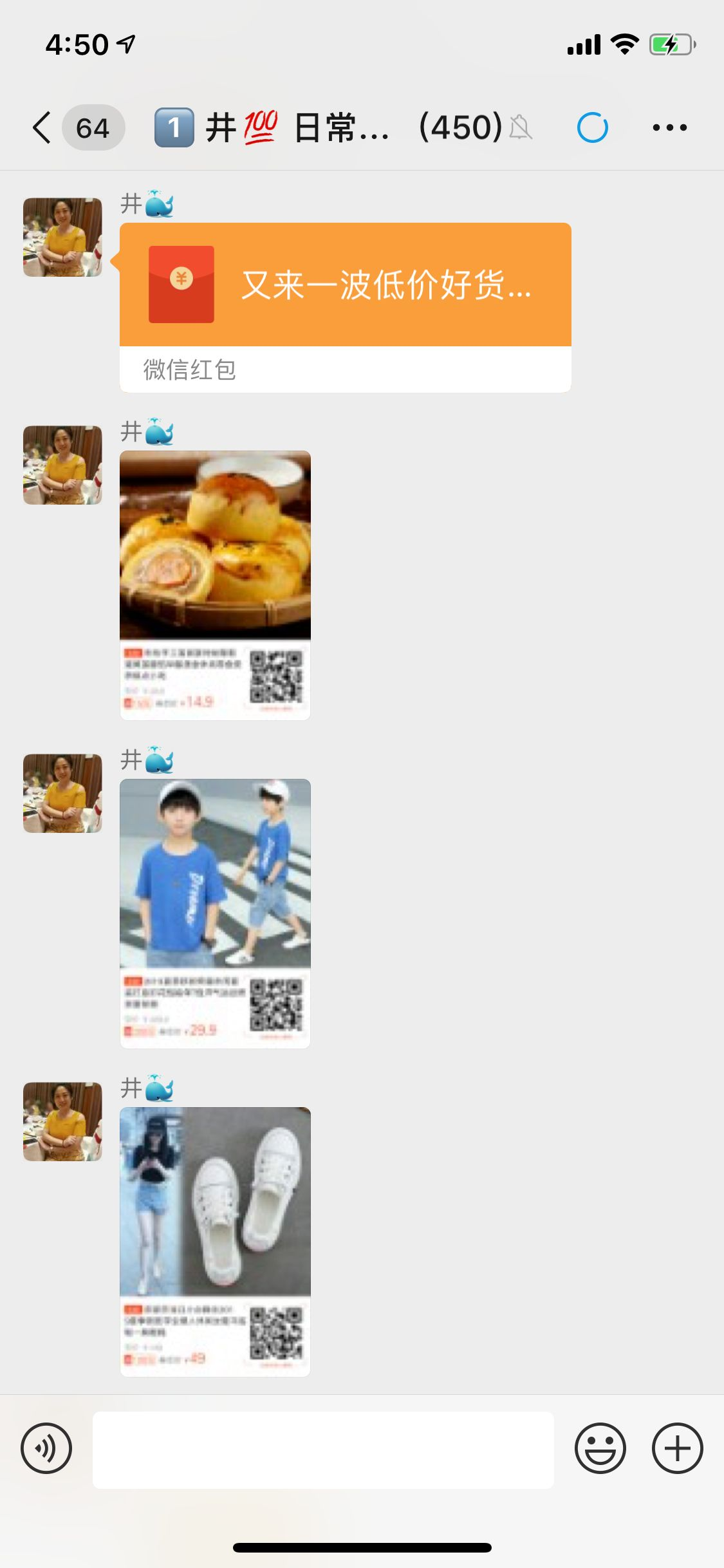Open the emoji picker
This screenshot has width=724, height=1568.
point(600,1448)
